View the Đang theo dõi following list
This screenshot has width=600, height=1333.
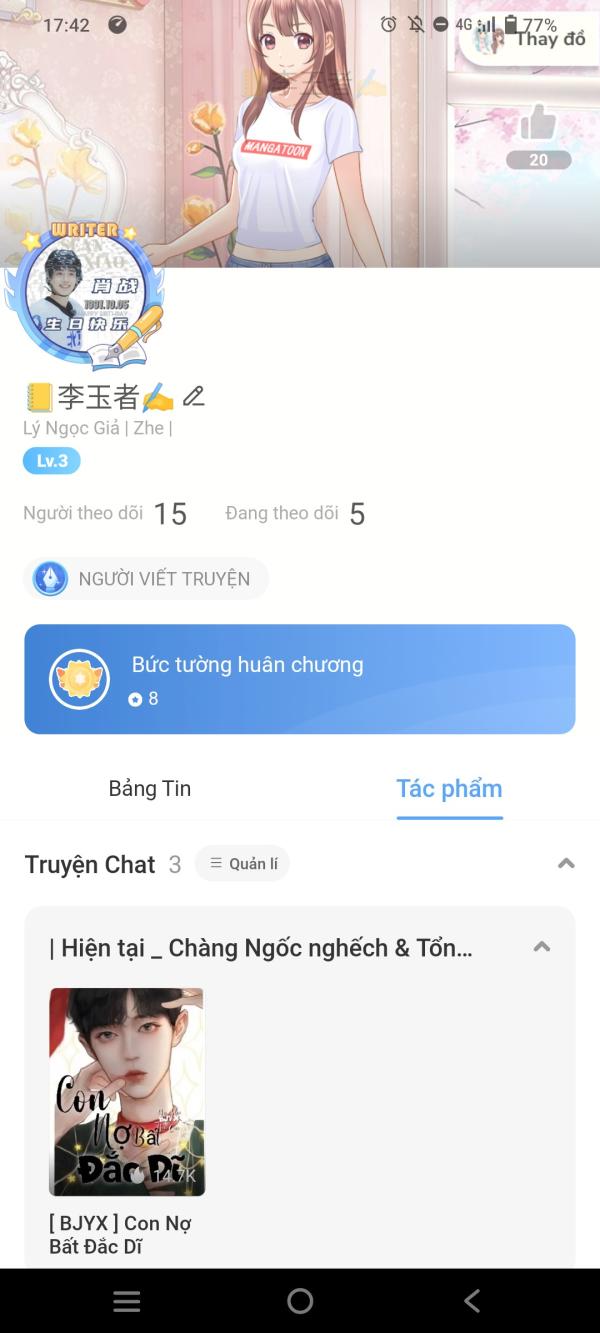pyautogui.click(x=295, y=514)
